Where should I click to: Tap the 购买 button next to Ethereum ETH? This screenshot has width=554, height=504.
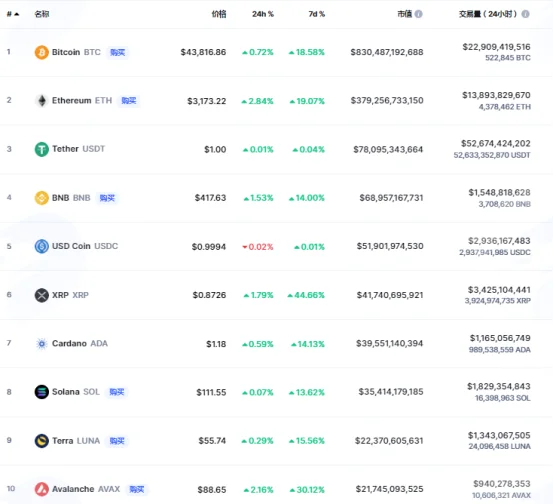pos(129,101)
